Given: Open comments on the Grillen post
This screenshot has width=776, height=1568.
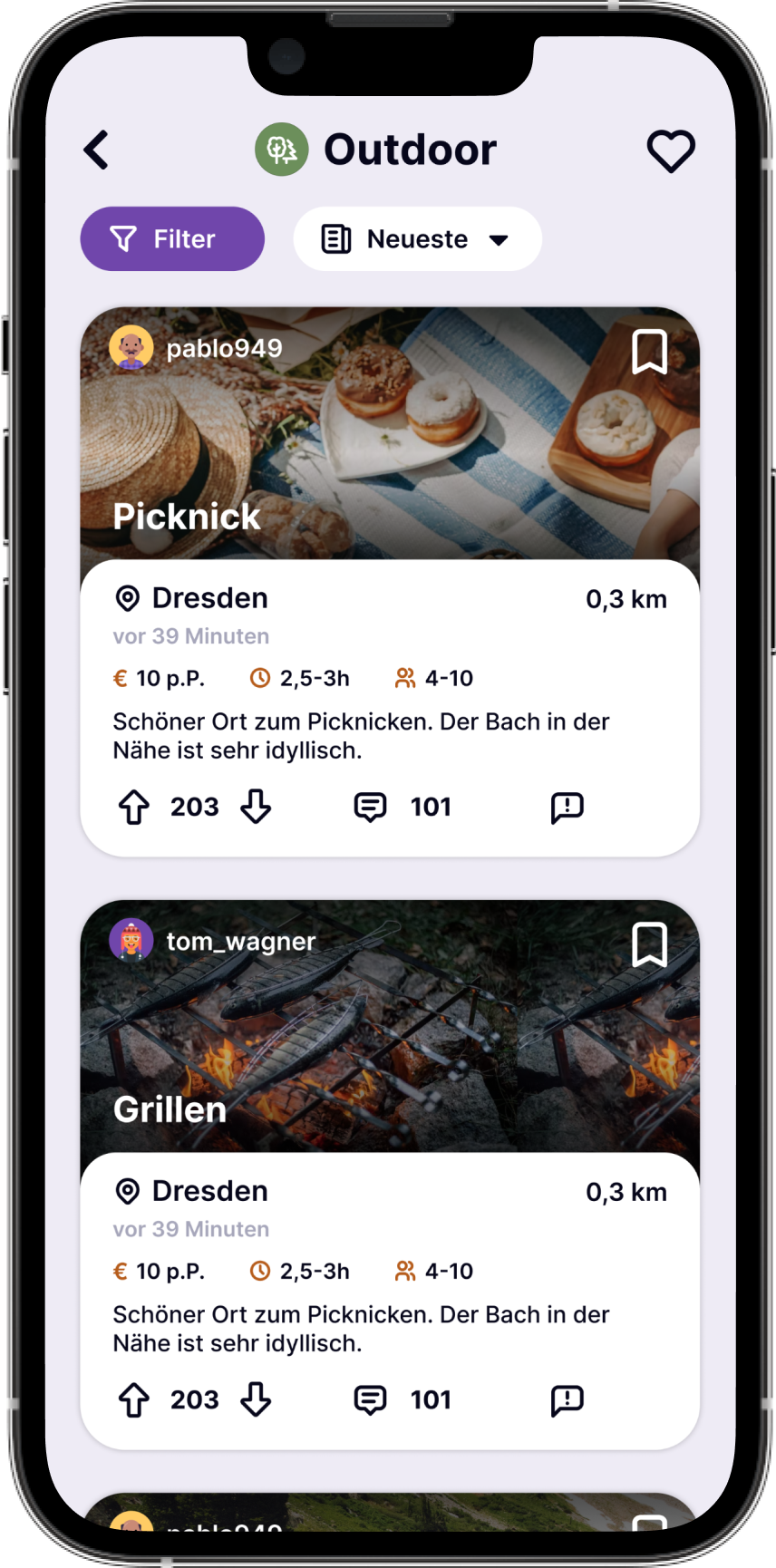Looking at the screenshot, I should point(370,1399).
